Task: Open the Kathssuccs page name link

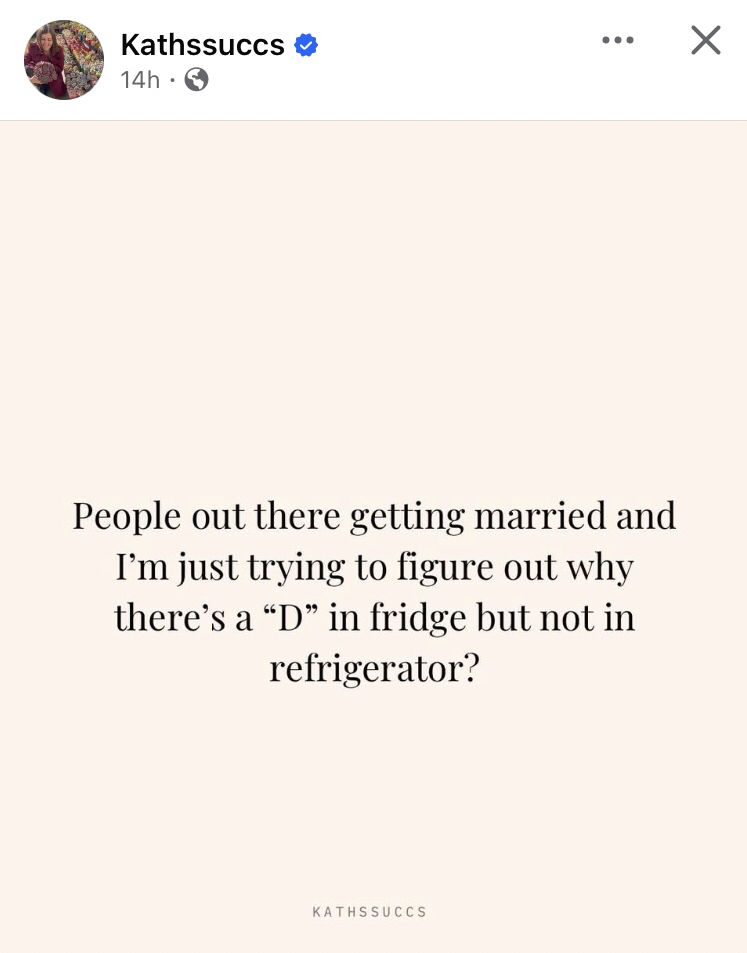Action: (x=202, y=45)
